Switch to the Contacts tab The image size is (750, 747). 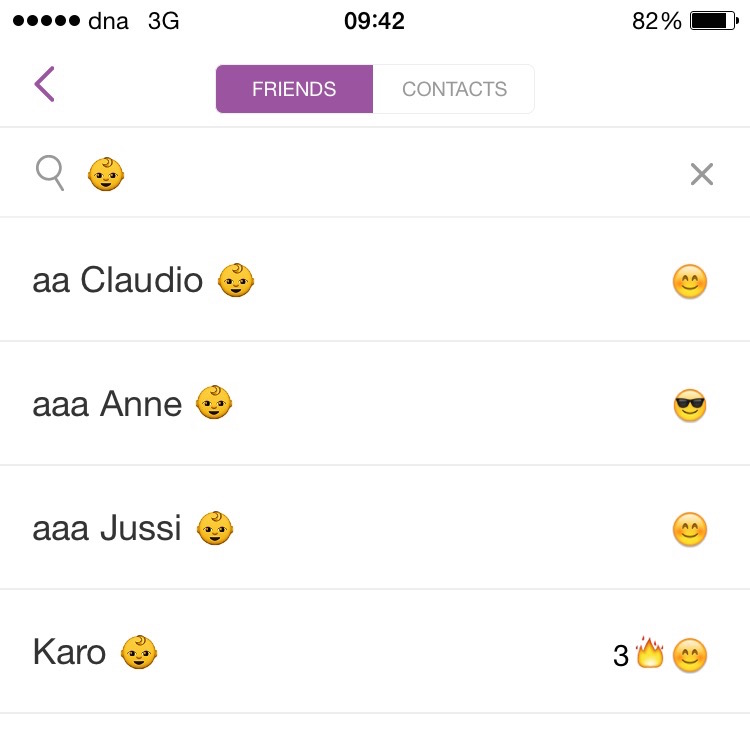(x=454, y=89)
